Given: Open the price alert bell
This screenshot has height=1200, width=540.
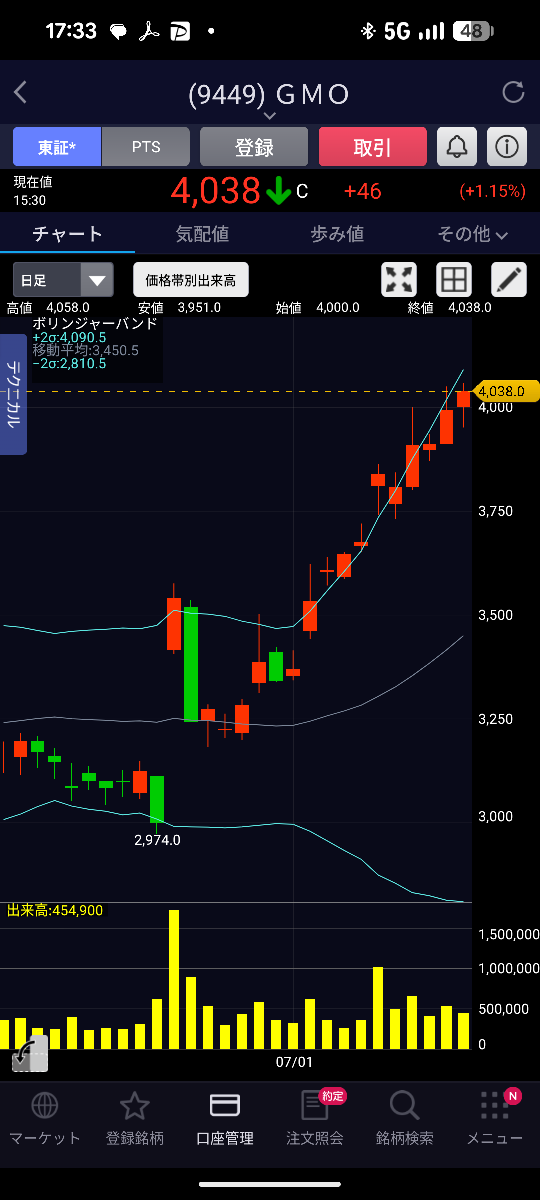Looking at the screenshot, I should (x=457, y=147).
